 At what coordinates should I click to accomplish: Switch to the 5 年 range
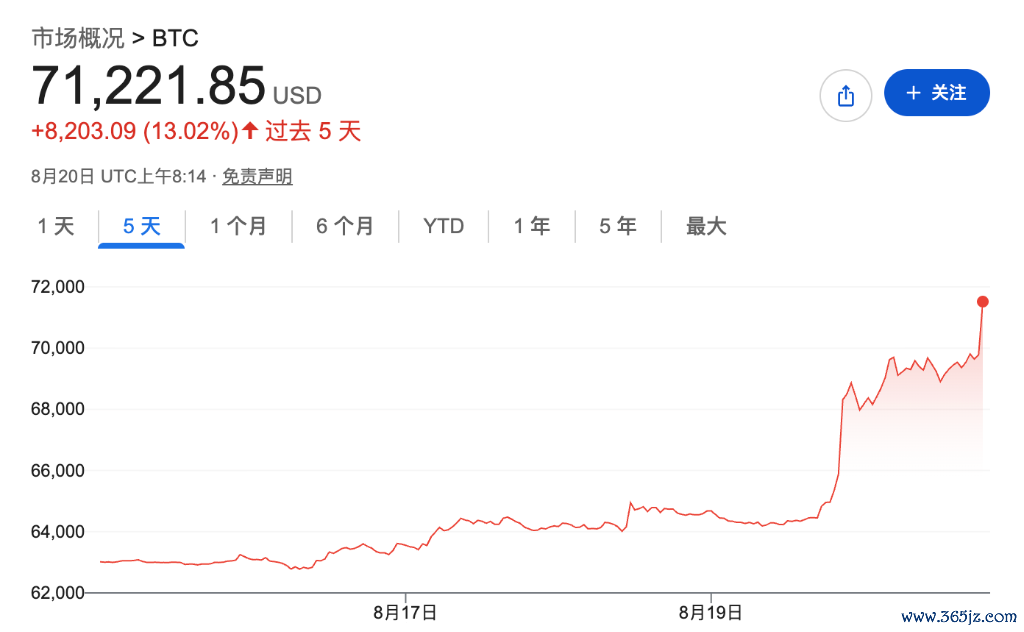[618, 227]
